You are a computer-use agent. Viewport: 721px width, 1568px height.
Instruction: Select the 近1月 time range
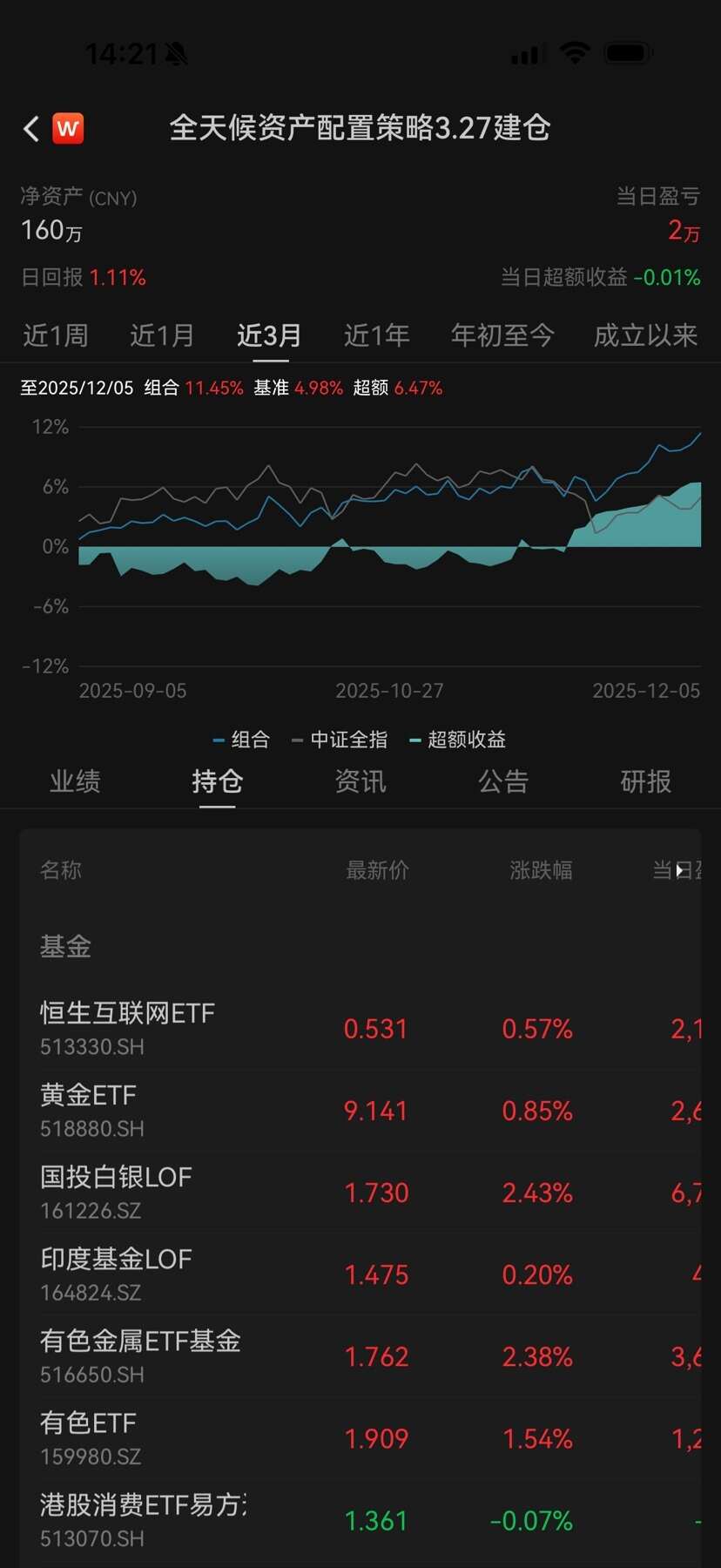coord(162,335)
